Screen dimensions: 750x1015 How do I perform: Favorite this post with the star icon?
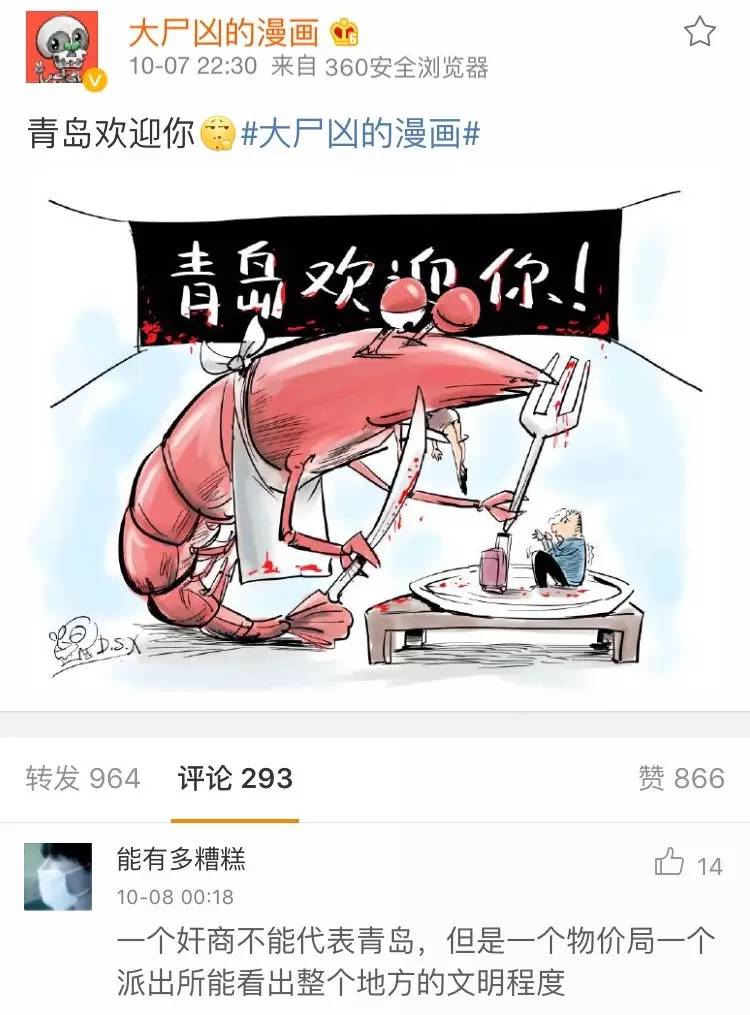[699, 32]
